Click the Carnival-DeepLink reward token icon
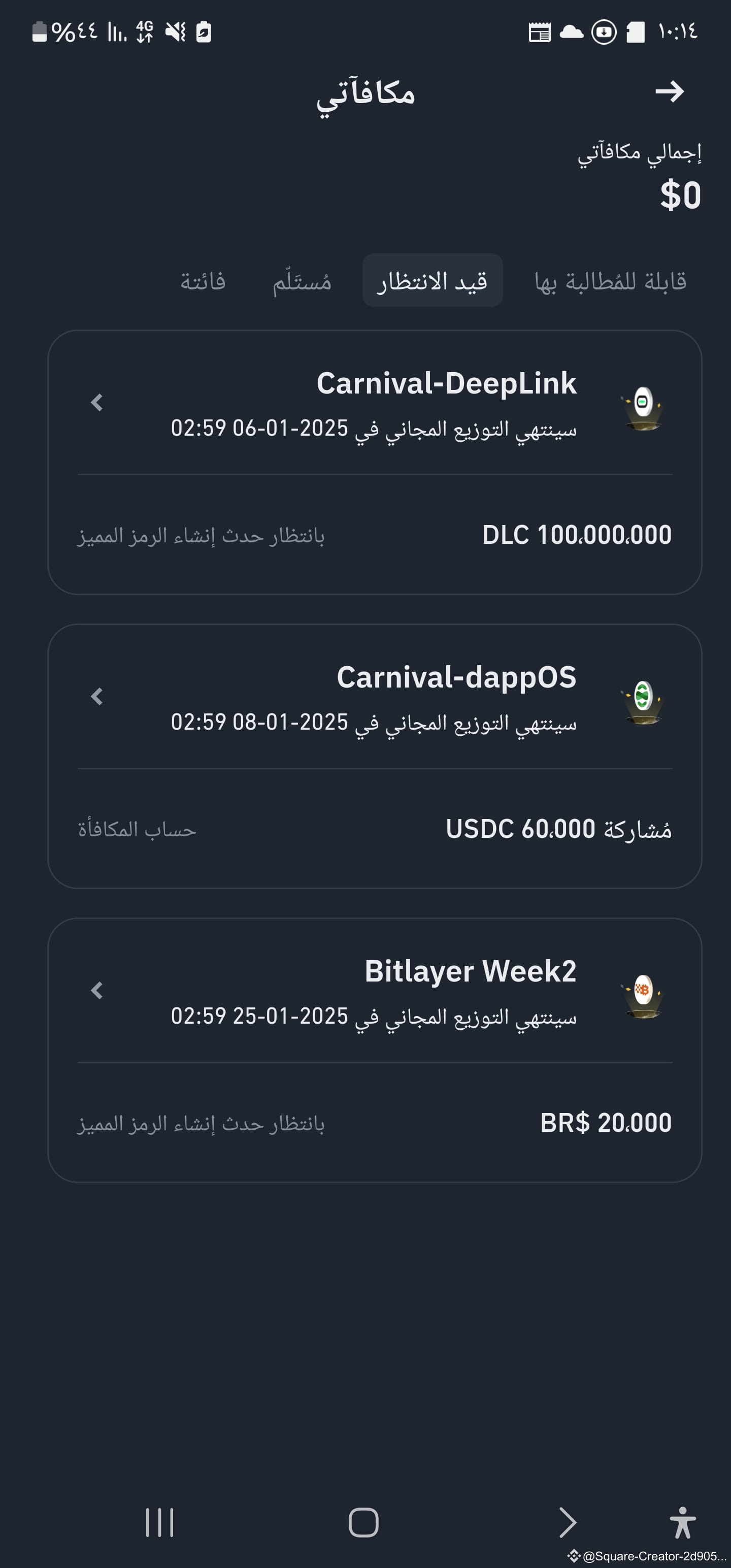 point(642,407)
